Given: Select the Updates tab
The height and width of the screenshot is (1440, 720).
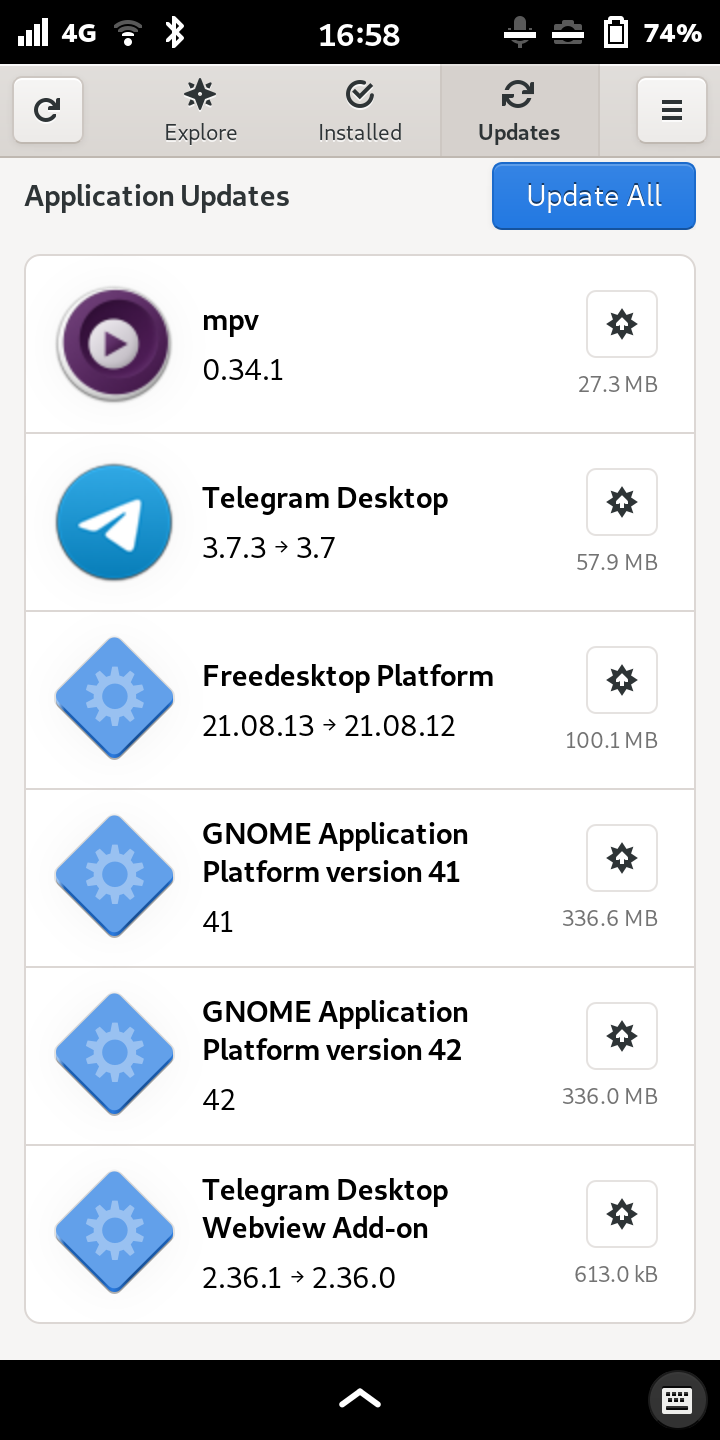Looking at the screenshot, I should [x=519, y=111].
